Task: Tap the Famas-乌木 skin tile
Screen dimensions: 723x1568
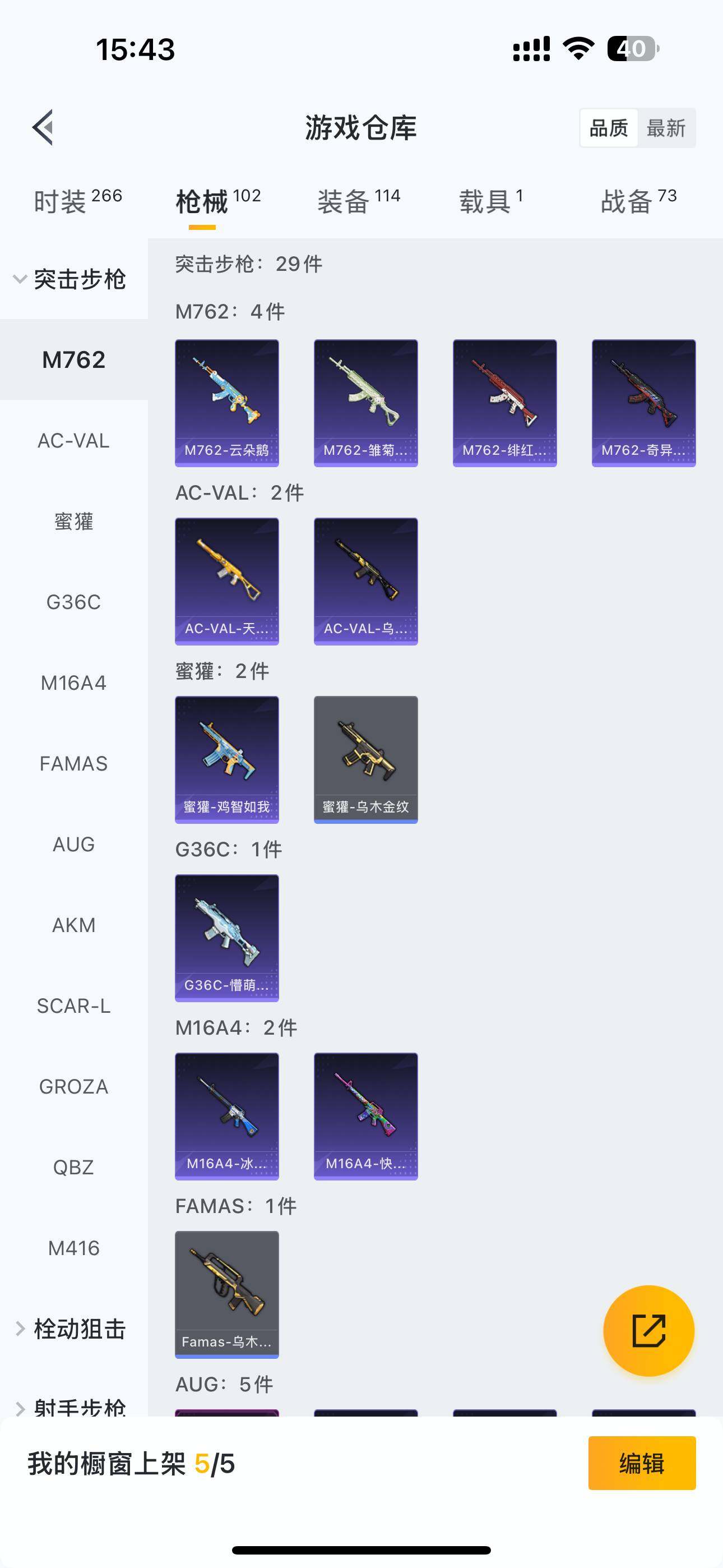Action: coord(226,1294)
